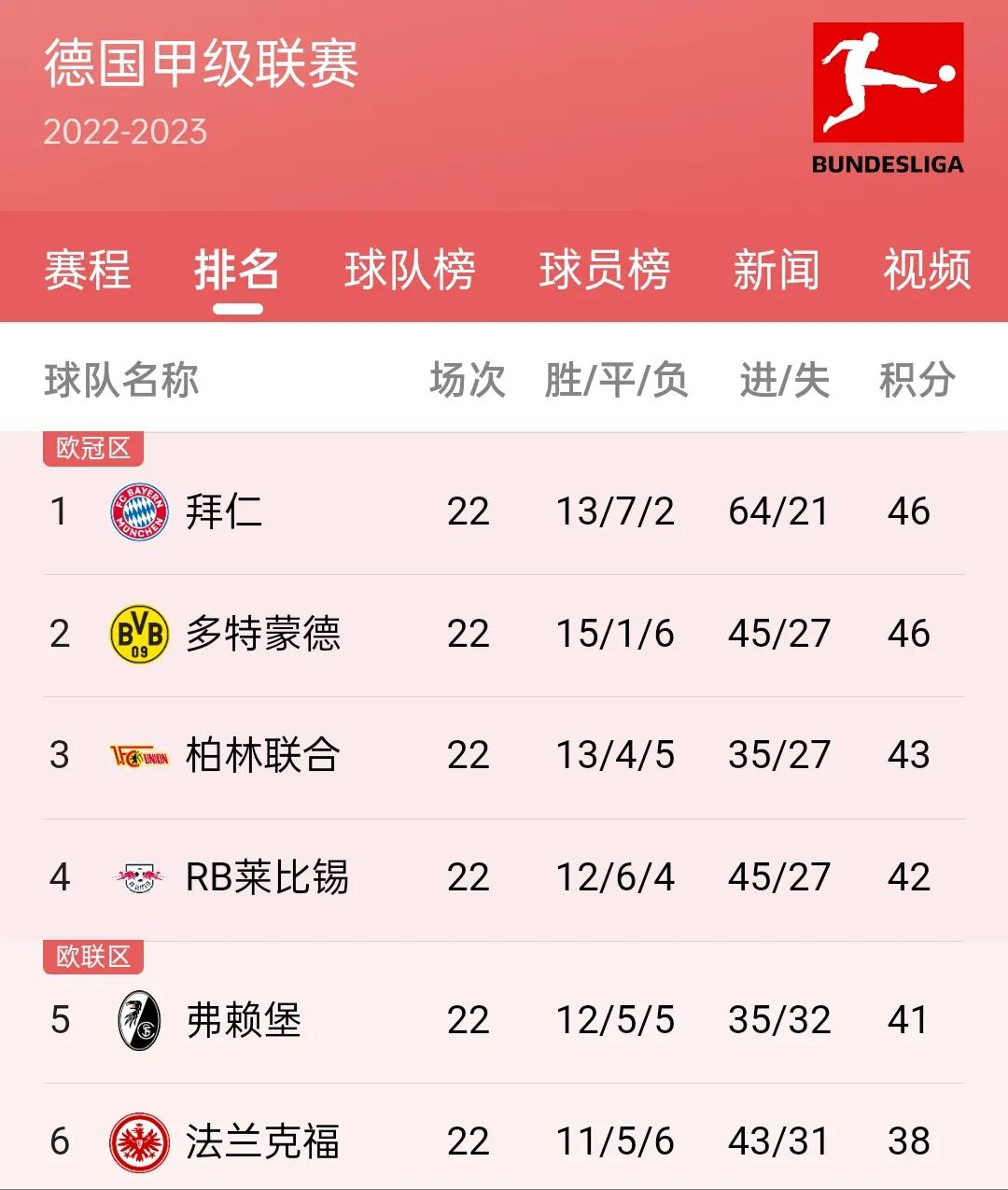Click the Borussia Dortmund BVB badge
1008x1190 pixels.
point(138,633)
